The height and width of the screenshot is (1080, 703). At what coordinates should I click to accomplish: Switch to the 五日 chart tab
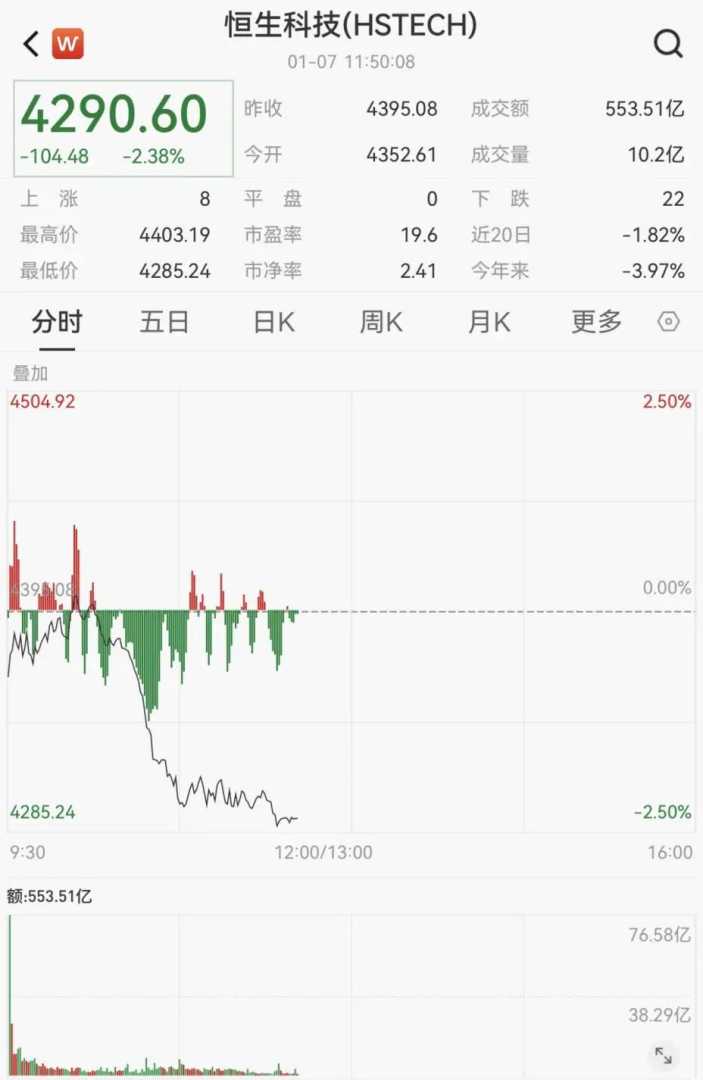(x=165, y=322)
